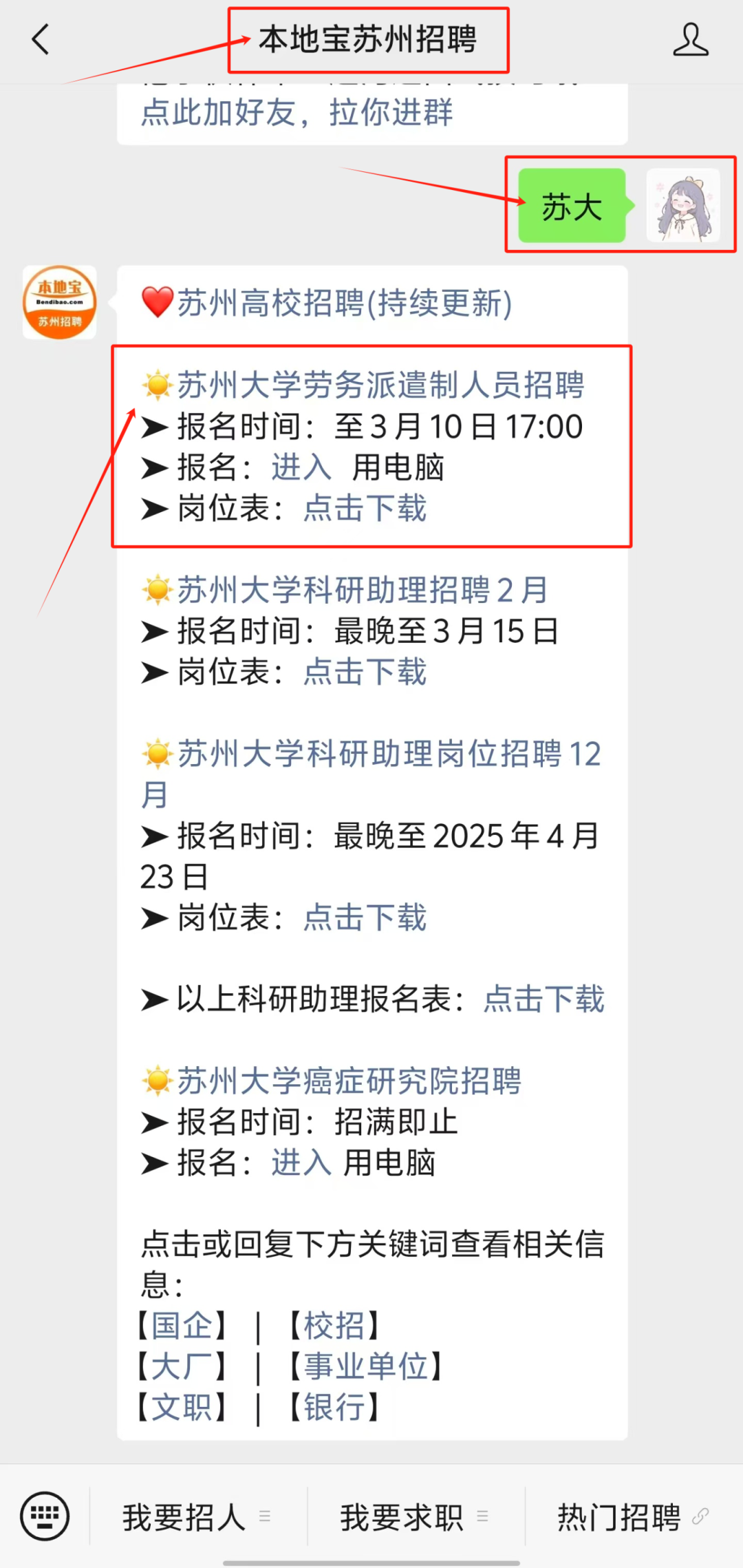Viewport: 743px width, 1568px height.
Task: Open 苏州大学科研助理招聘2月 link
Action: point(363,590)
